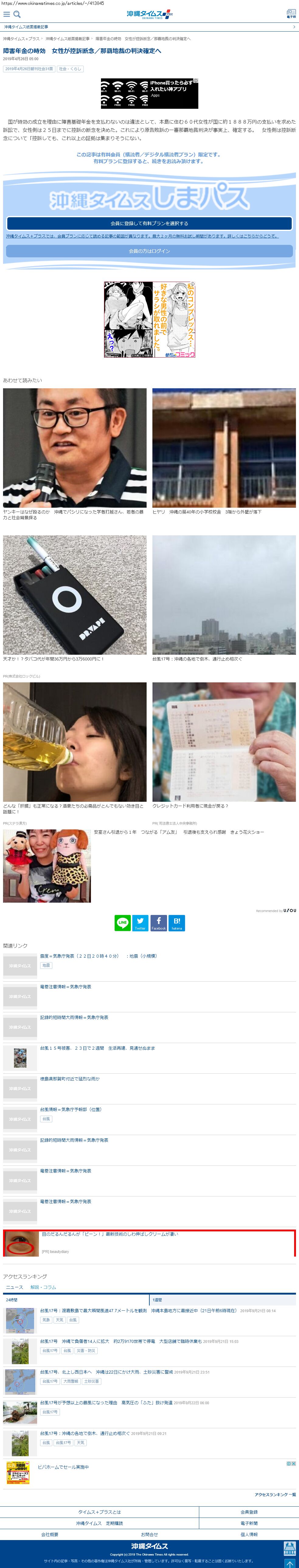This screenshot has width=299, height=1568.
Task: Open the hamburger menu
Action: click(x=7, y=14)
